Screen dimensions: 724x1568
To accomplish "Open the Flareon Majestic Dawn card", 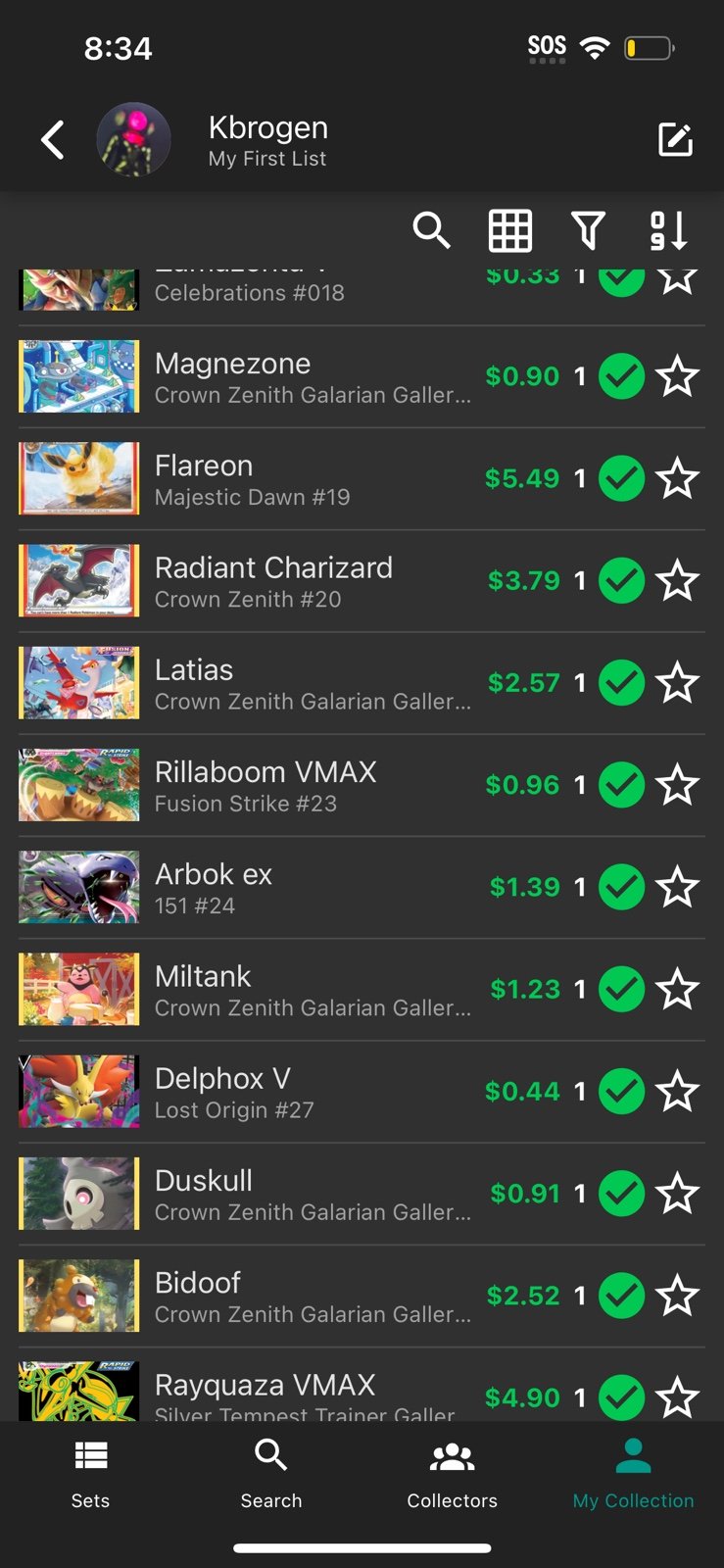I will pyautogui.click(x=362, y=479).
